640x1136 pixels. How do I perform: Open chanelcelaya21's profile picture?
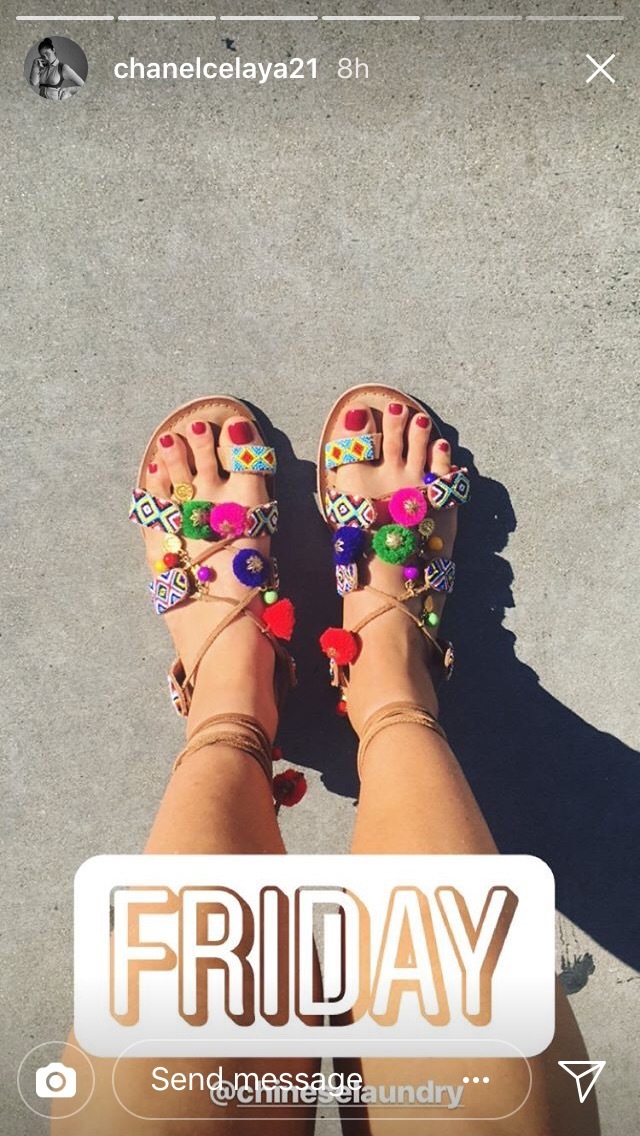point(56,68)
